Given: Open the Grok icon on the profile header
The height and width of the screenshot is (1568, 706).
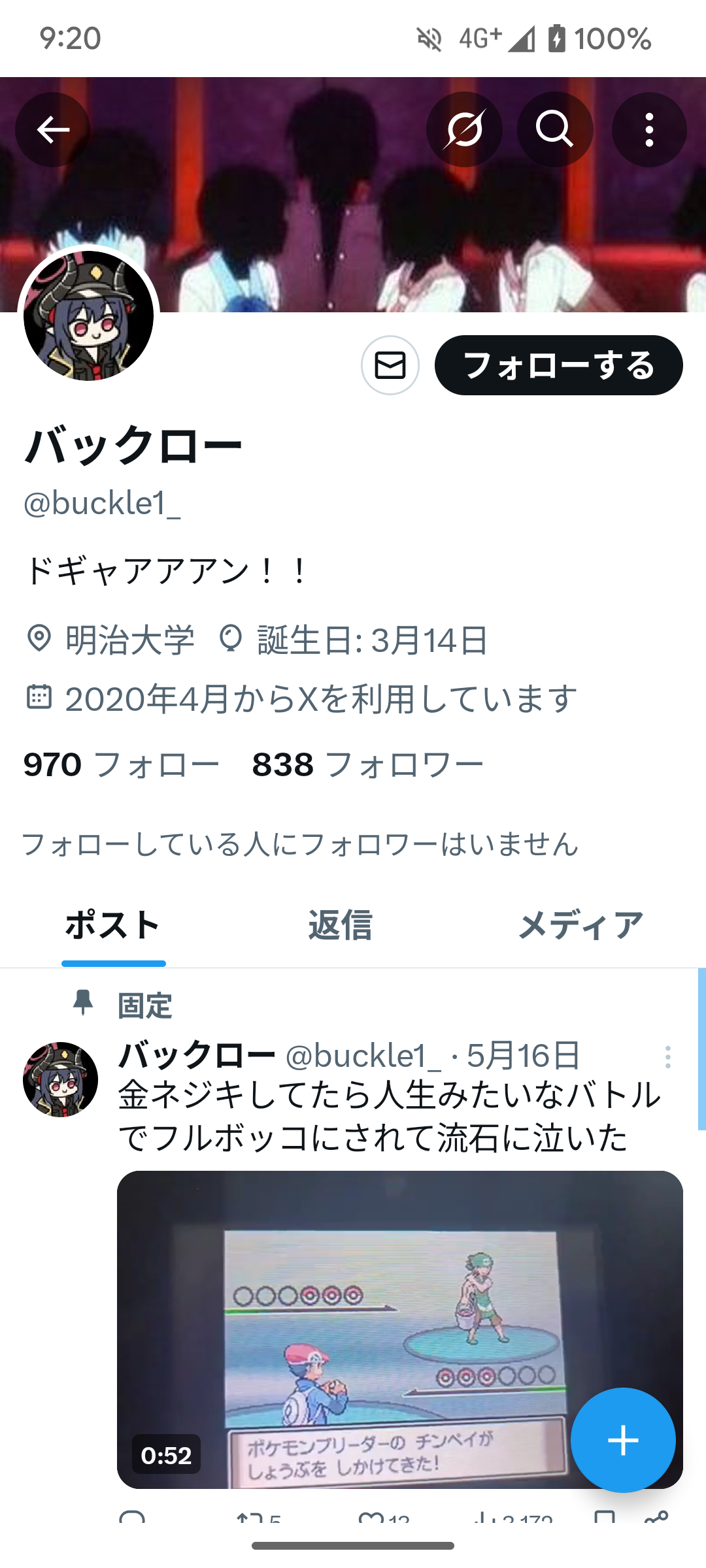Looking at the screenshot, I should pyautogui.click(x=464, y=129).
